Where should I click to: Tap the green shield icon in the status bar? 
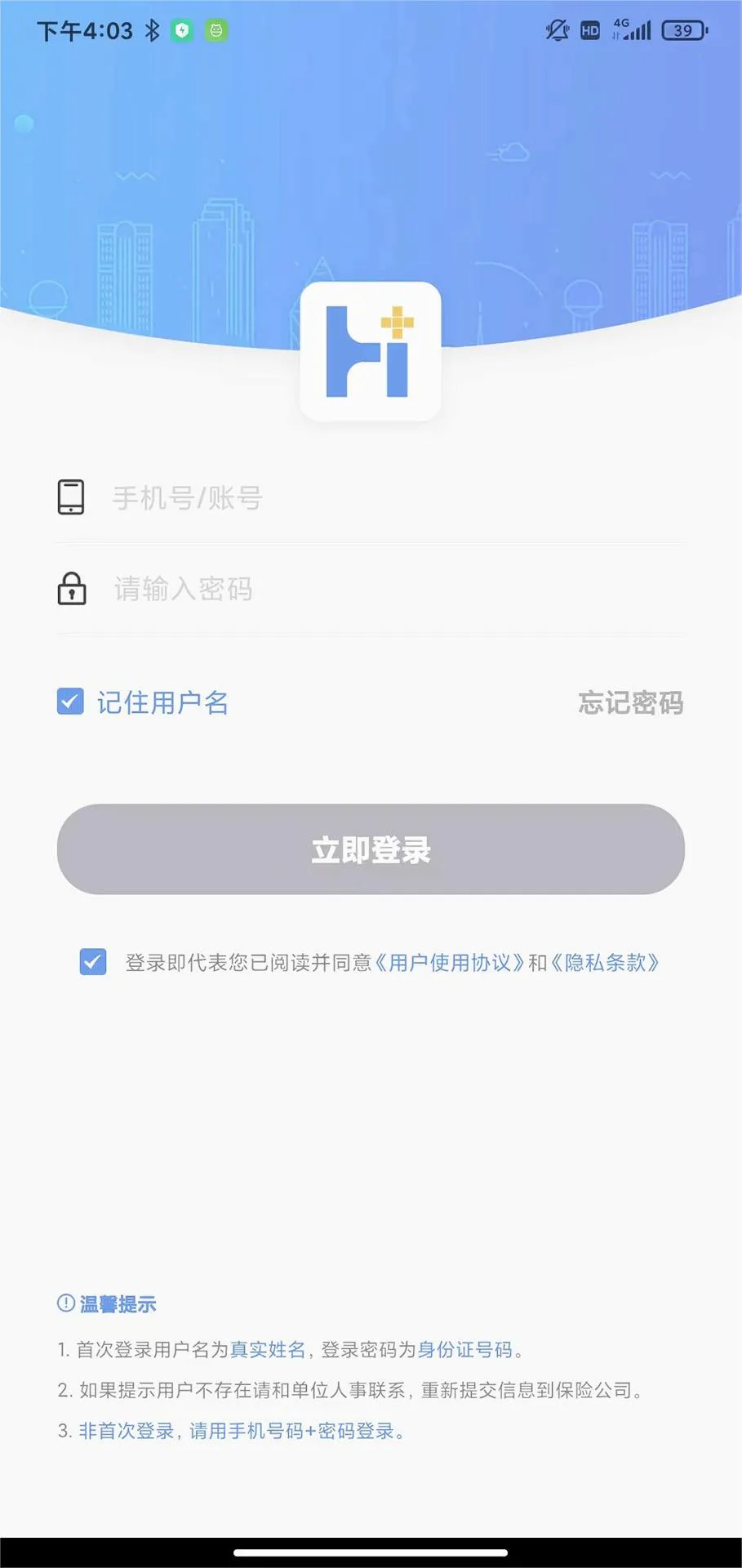pyautogui.click(x=182, y=29)
